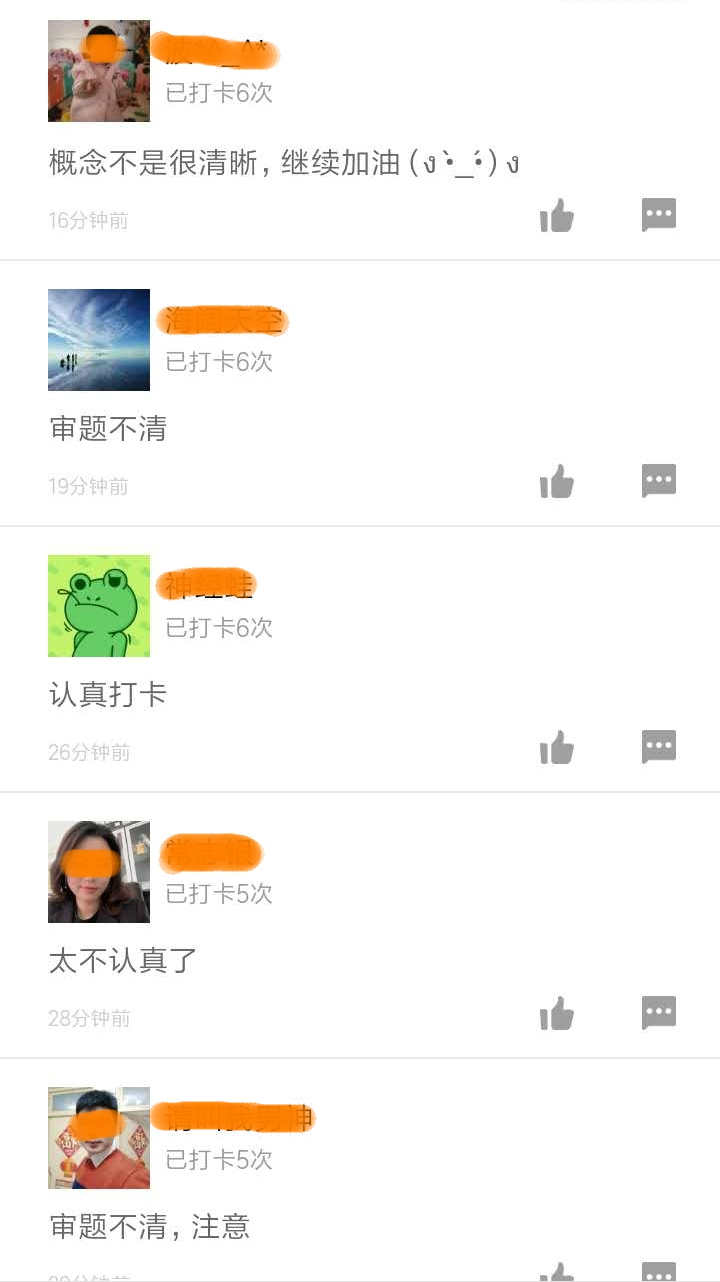
Task: Select the username of the first commenter
Action: pos(215,46)
